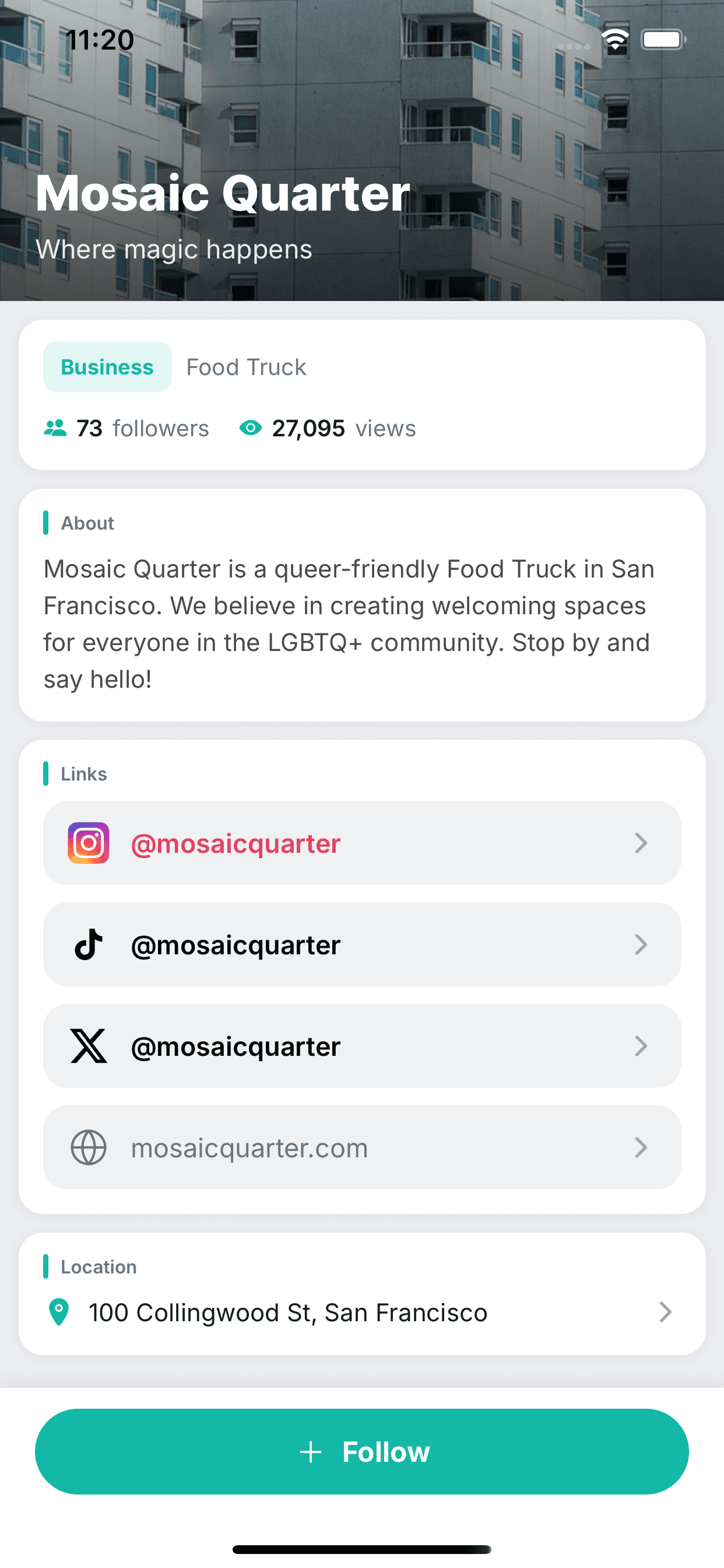Open the @mosaicquarter Instagram handle link
This screenshot has width=724, height=1568.
tap(236, 843)
